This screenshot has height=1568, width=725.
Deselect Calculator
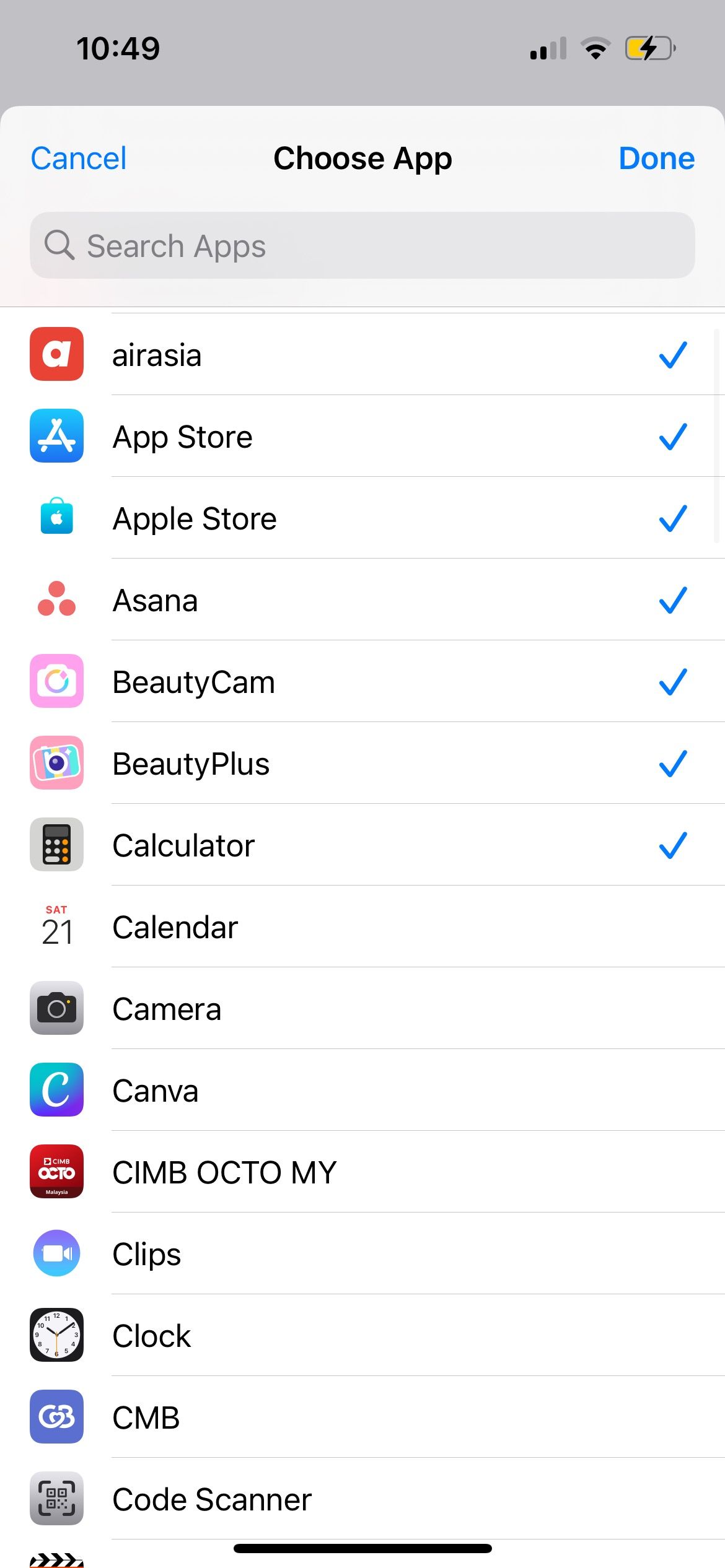pos(372,845)
